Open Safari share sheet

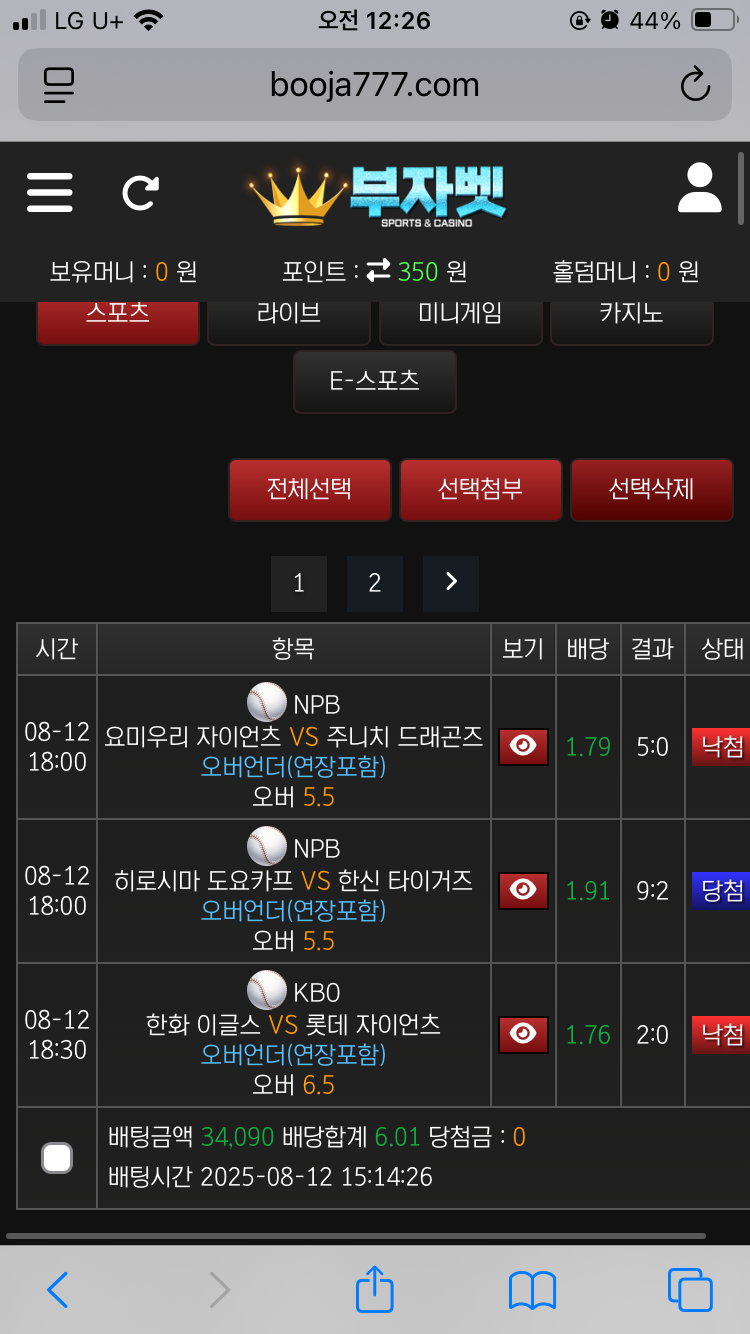(375, 1289)
